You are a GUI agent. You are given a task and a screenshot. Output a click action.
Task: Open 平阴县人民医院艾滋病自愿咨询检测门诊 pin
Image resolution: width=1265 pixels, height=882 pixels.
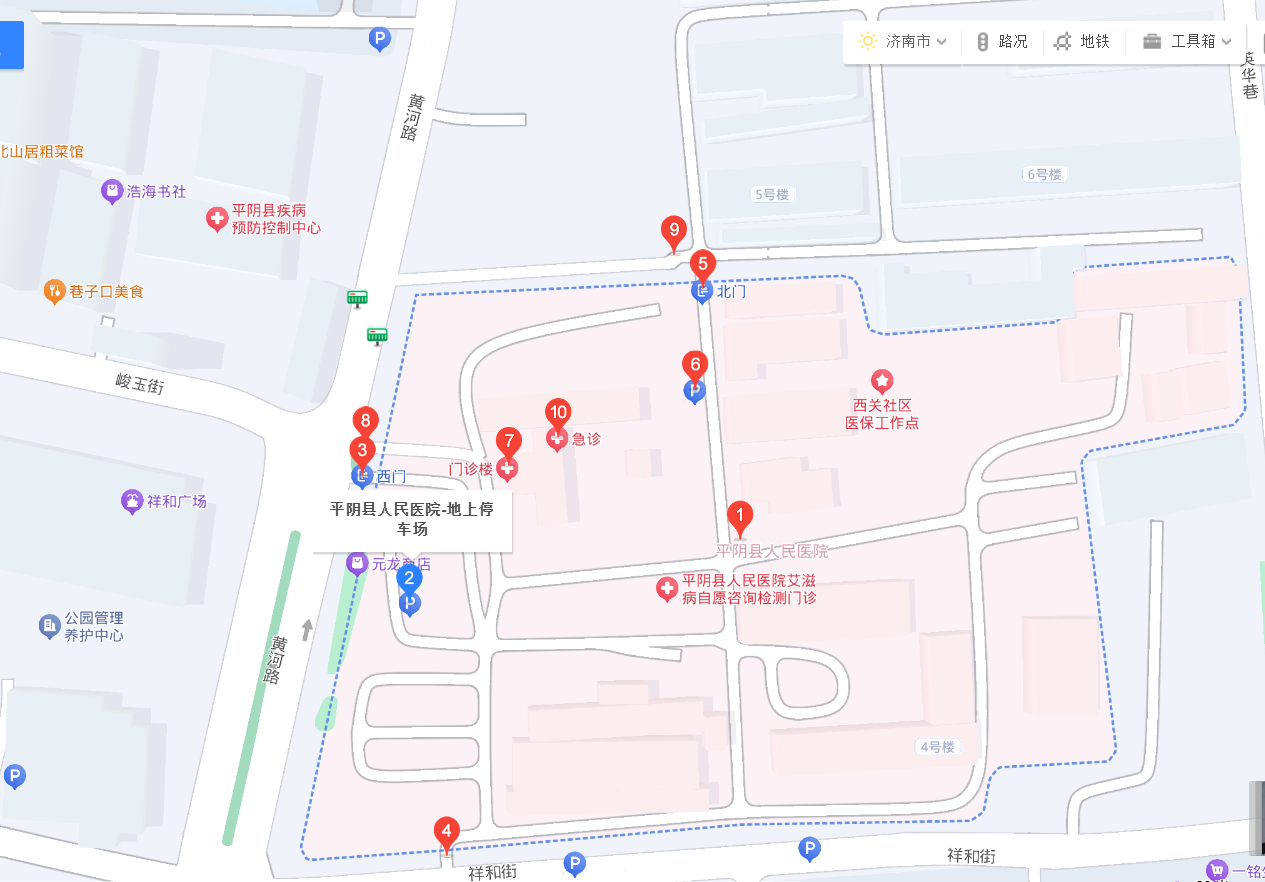click(667, 589)
